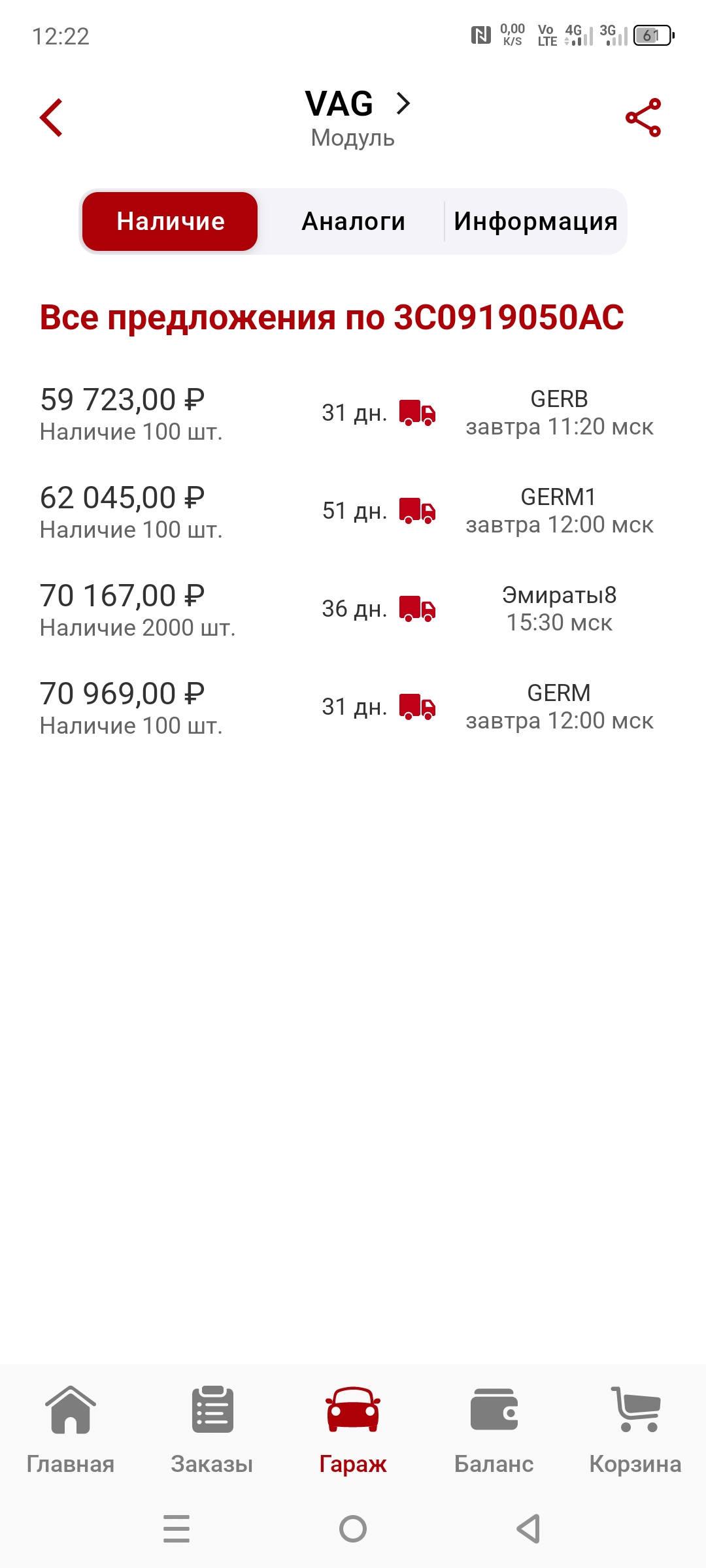Go back using the red arrow

51,118
